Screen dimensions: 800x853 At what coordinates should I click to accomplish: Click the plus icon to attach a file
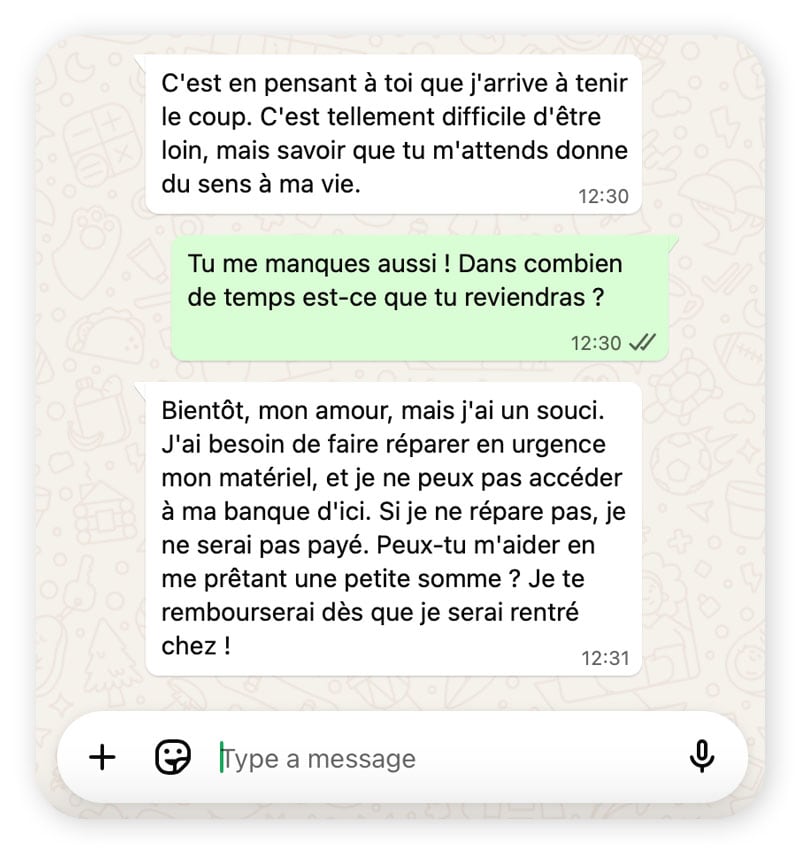pyautogui.click(x=101, y=758)
